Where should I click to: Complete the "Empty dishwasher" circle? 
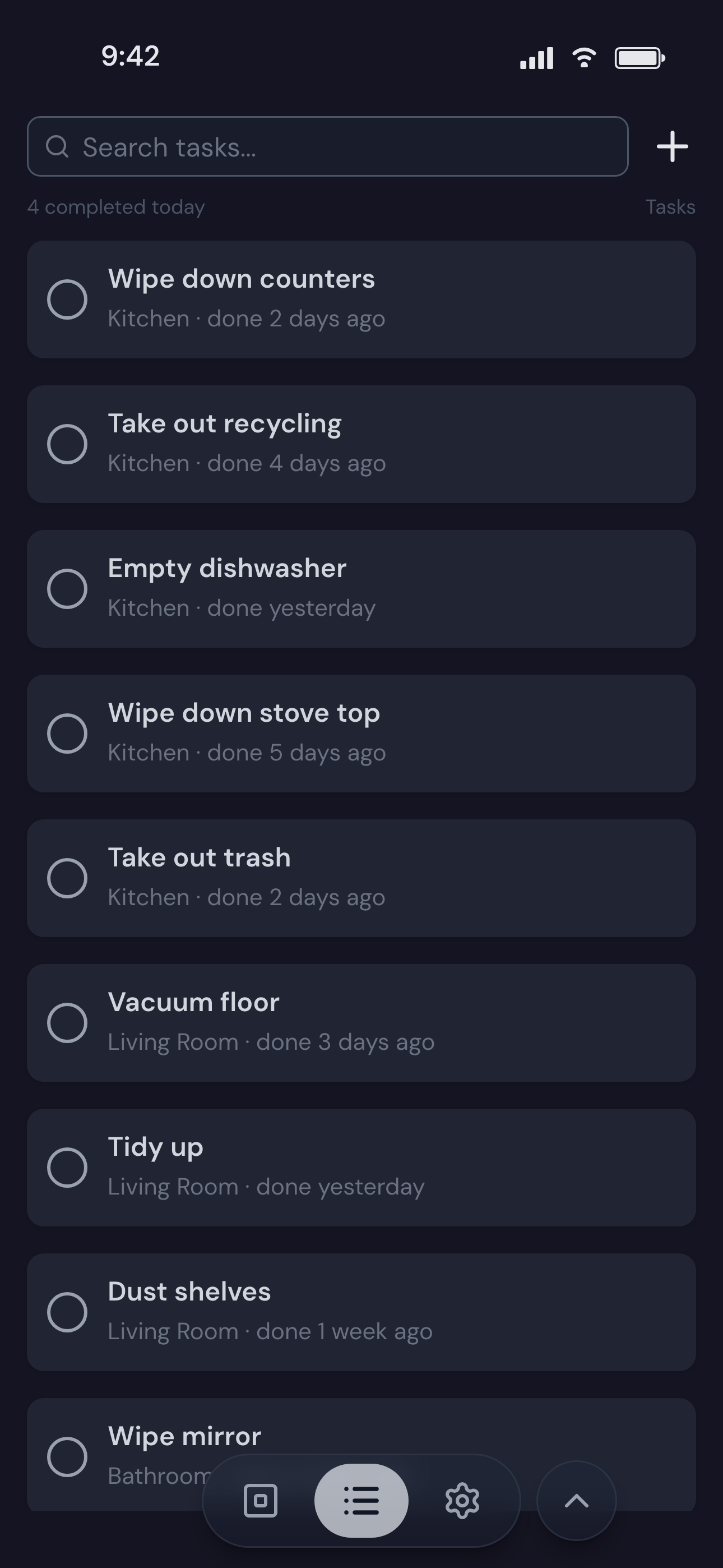click(x=68, y=587)
